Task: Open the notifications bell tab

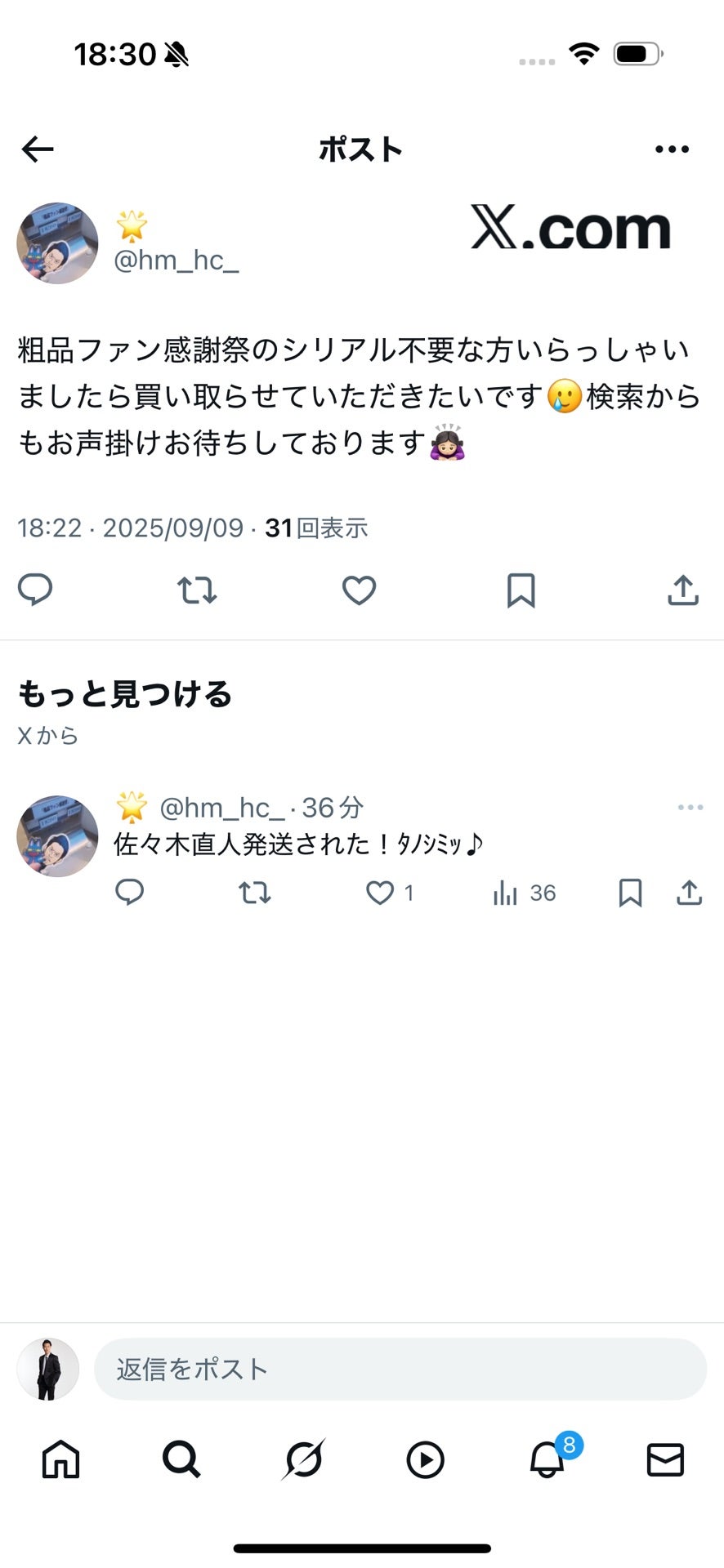Action: (547, 1459)
